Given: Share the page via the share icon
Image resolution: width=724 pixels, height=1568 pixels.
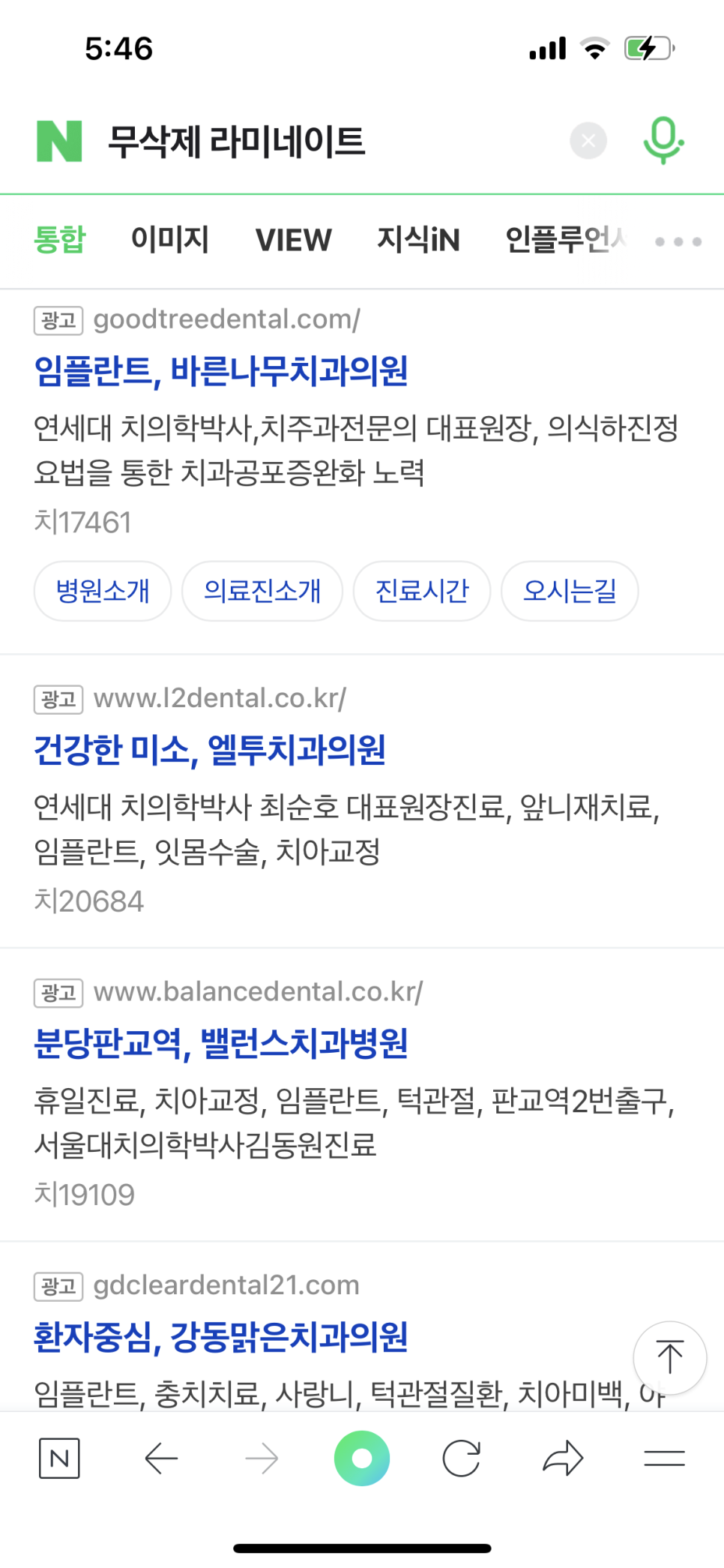Looking at the screenshot, I should point(563,1457).
